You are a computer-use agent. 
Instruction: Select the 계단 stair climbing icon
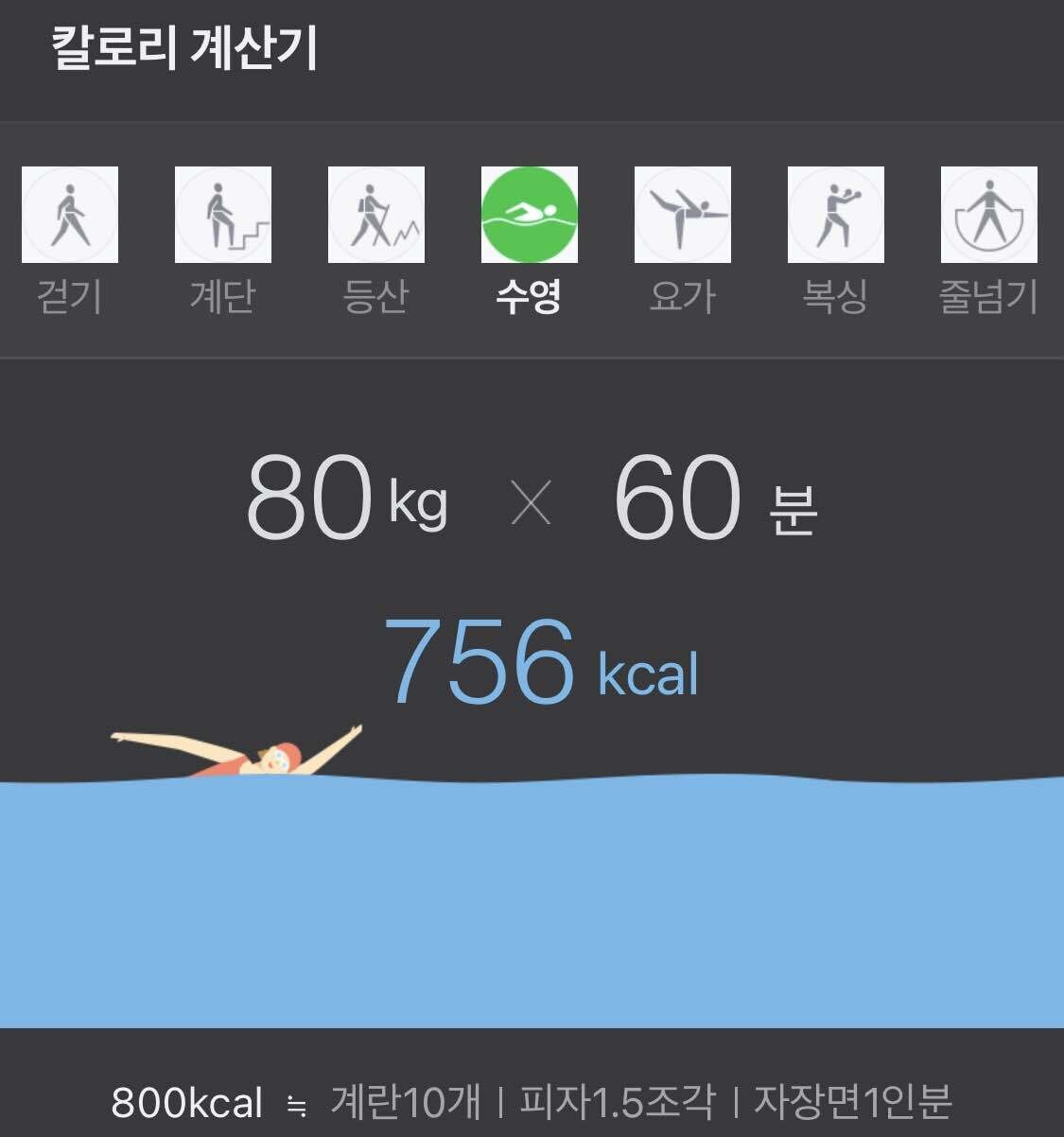click(x=223, y=213)
